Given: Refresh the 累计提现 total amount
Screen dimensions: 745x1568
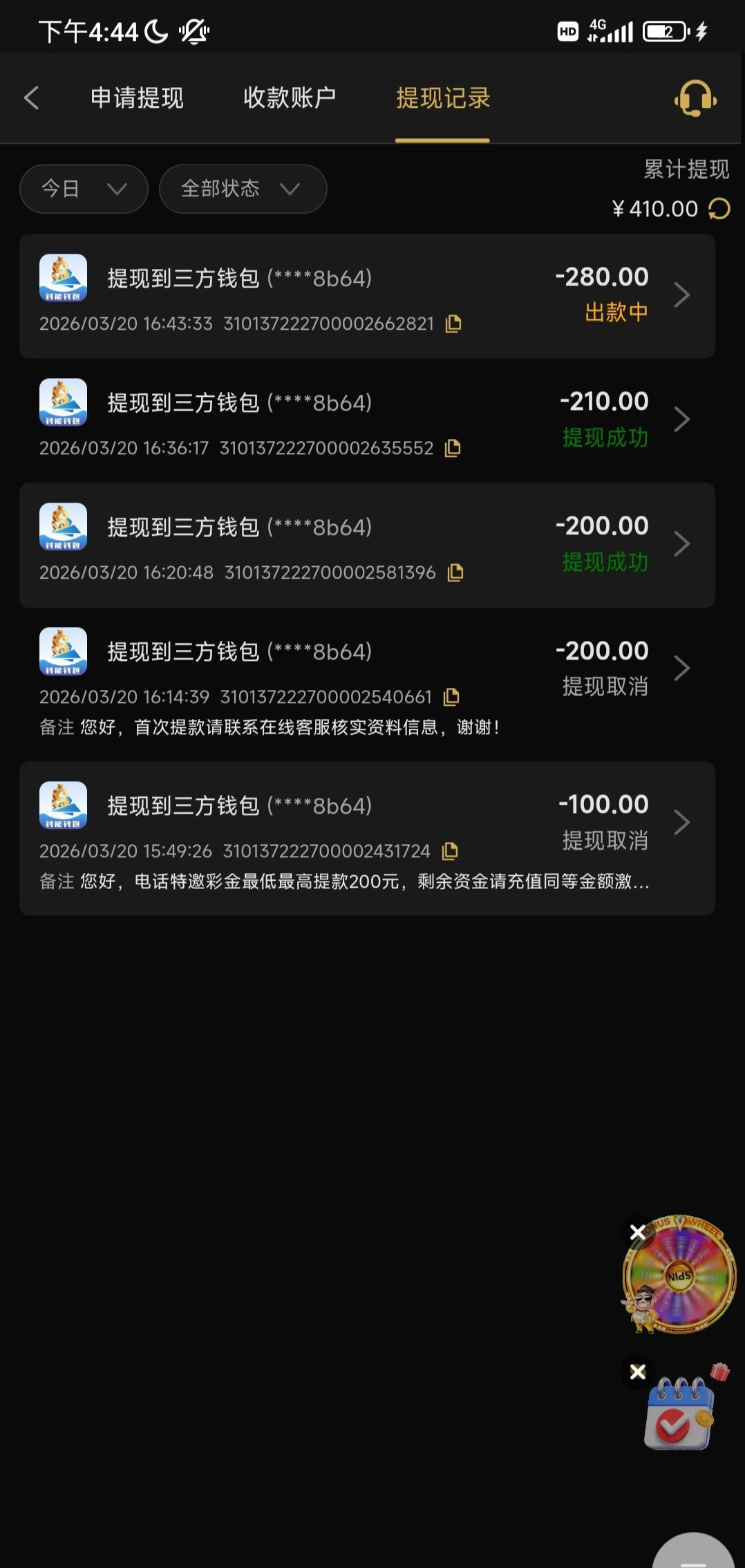Looking at the screenshot, I should pos(719,209).
